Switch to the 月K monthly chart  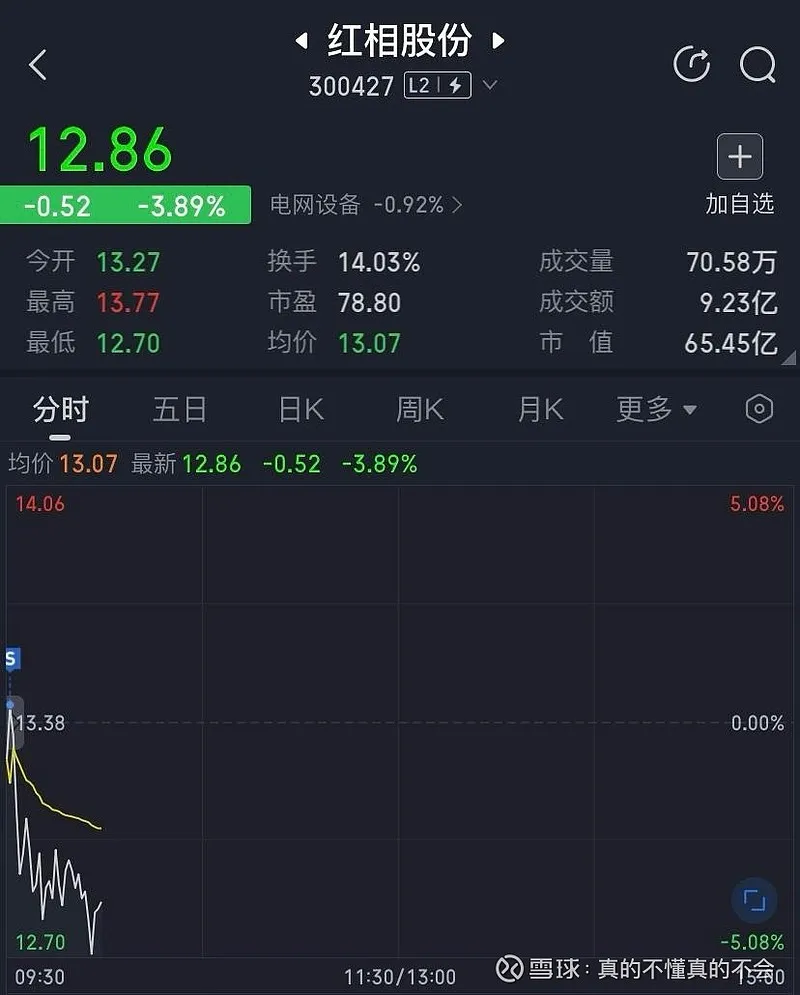(x=540, y=409)
